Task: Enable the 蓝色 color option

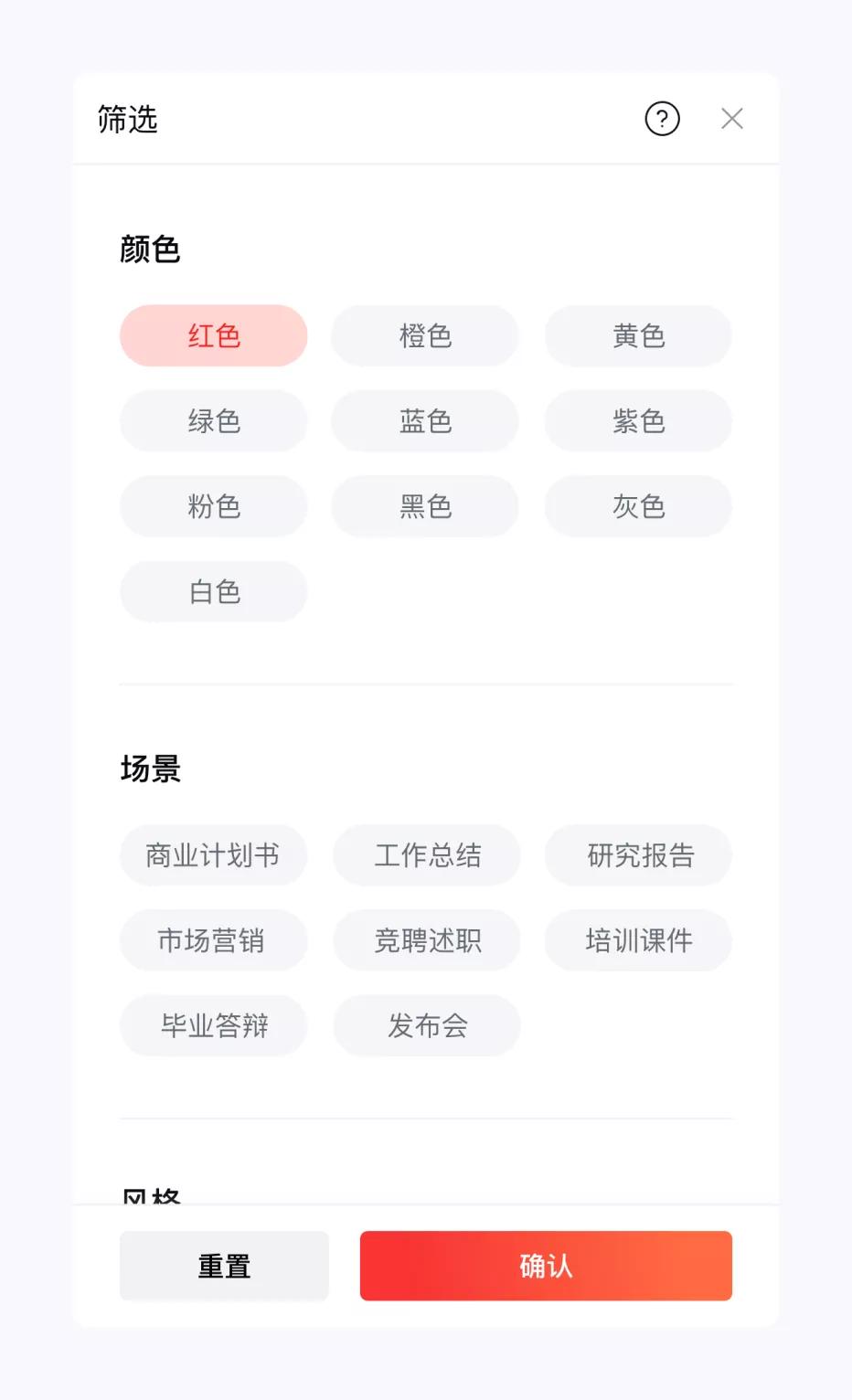Action: pos(425,421)
